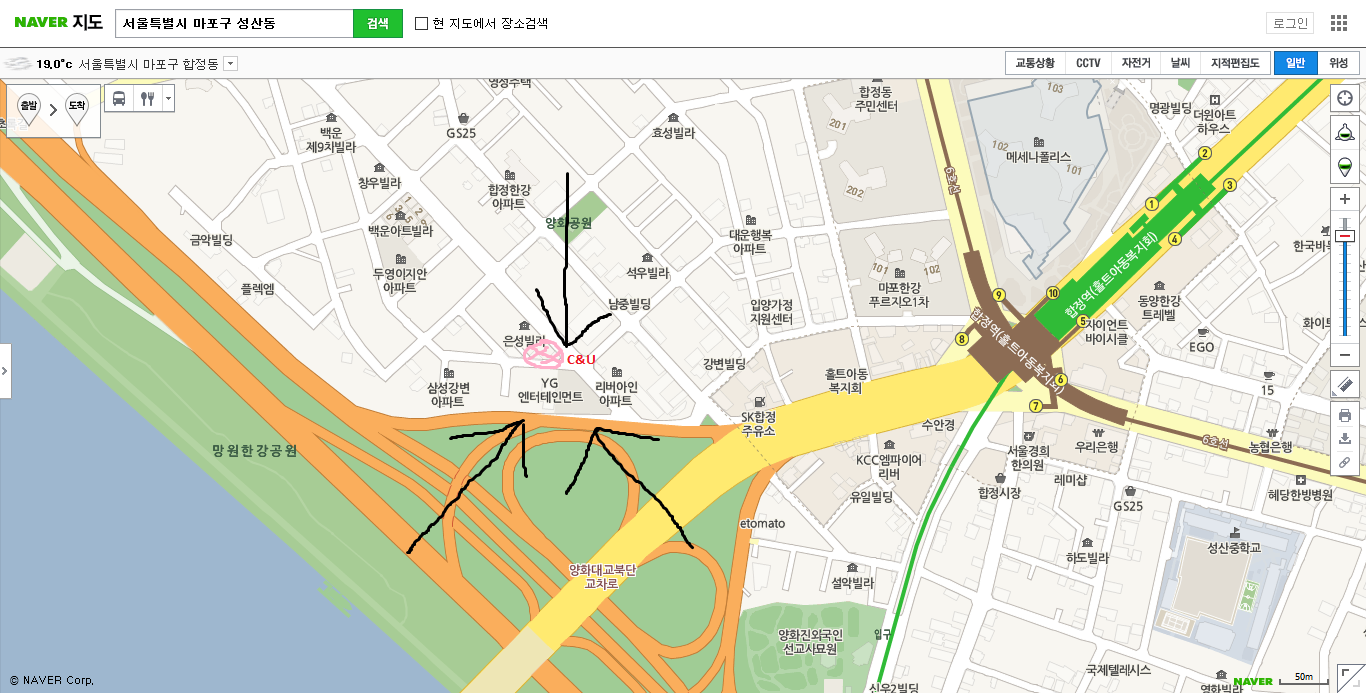Image resolution: width=1366 pixels, height=693 pixels.
Task: Switch to the 일반 normal map view
Action: (1295, 63)
